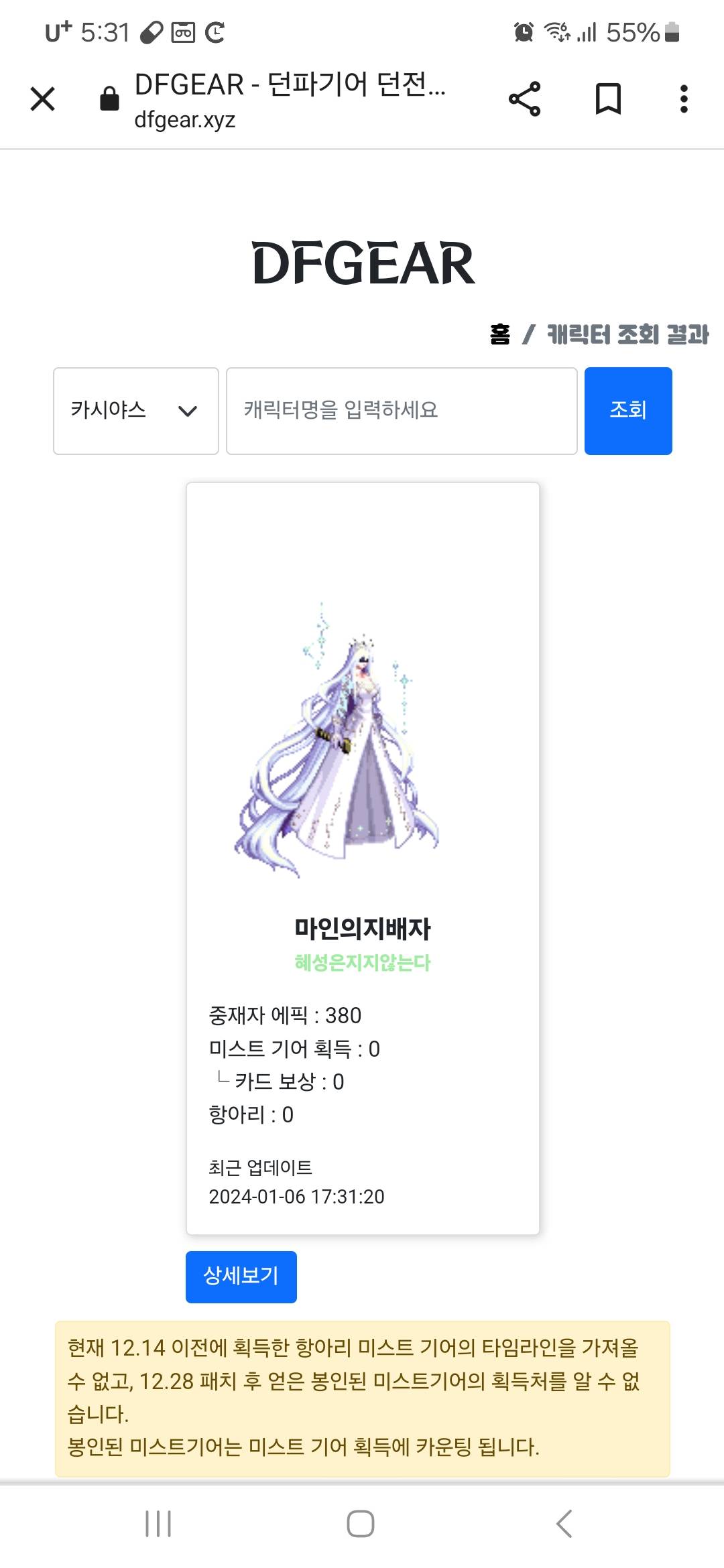Close the browser tab with X
Viewport: 724px width, 1568px height.
(x=43, y=99)
